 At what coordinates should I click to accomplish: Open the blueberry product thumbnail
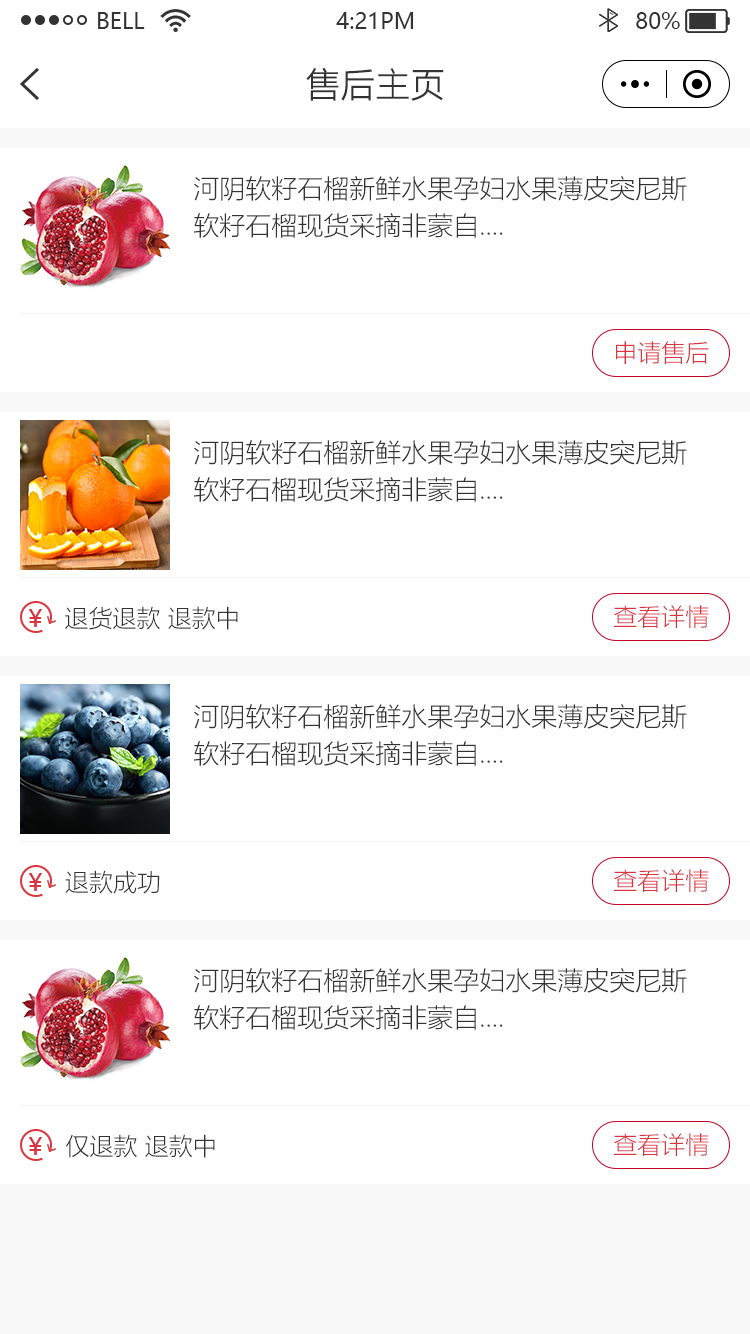click(x=95, y=758)
